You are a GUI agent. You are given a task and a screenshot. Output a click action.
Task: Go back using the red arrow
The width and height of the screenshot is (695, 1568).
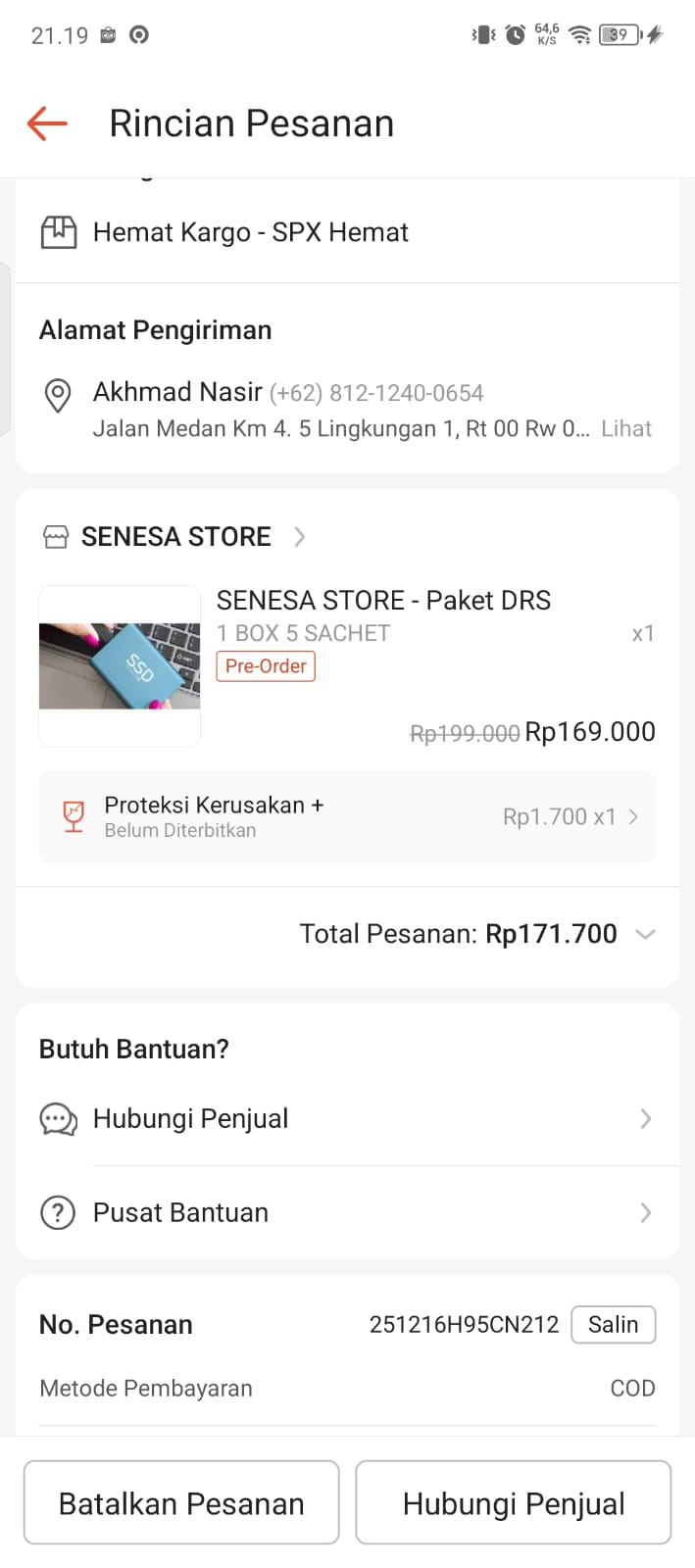46,123
